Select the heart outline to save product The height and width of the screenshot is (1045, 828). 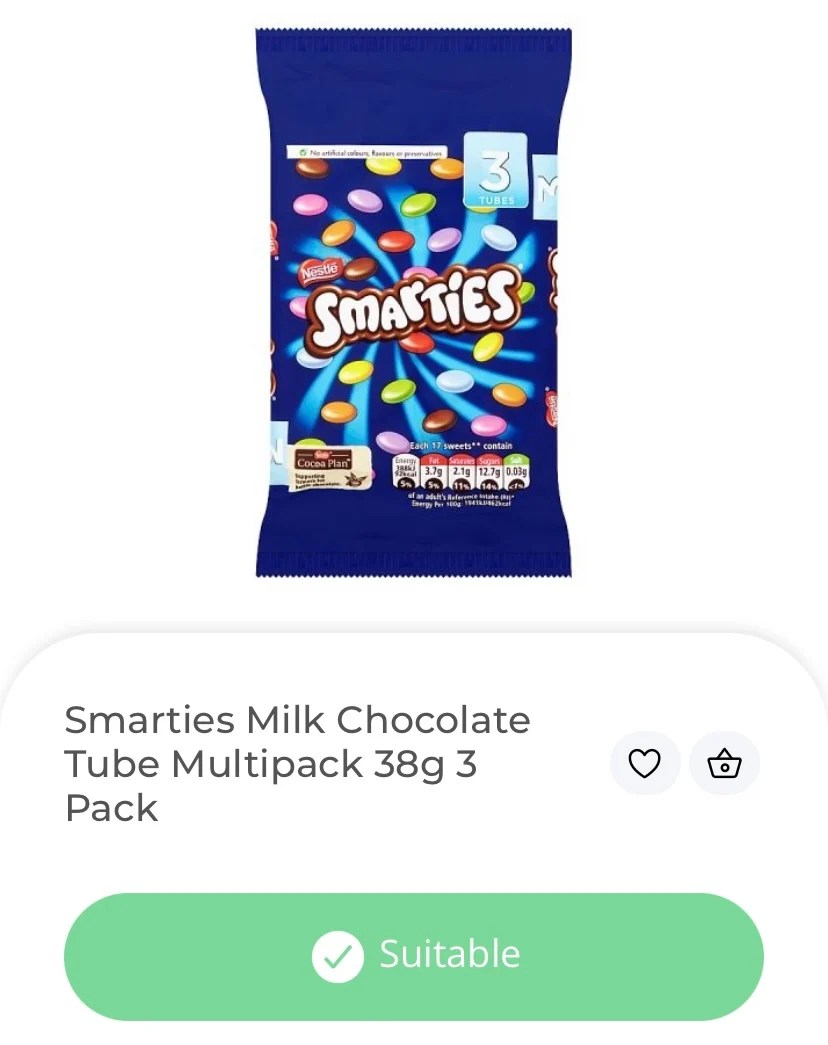pos(645,762)
